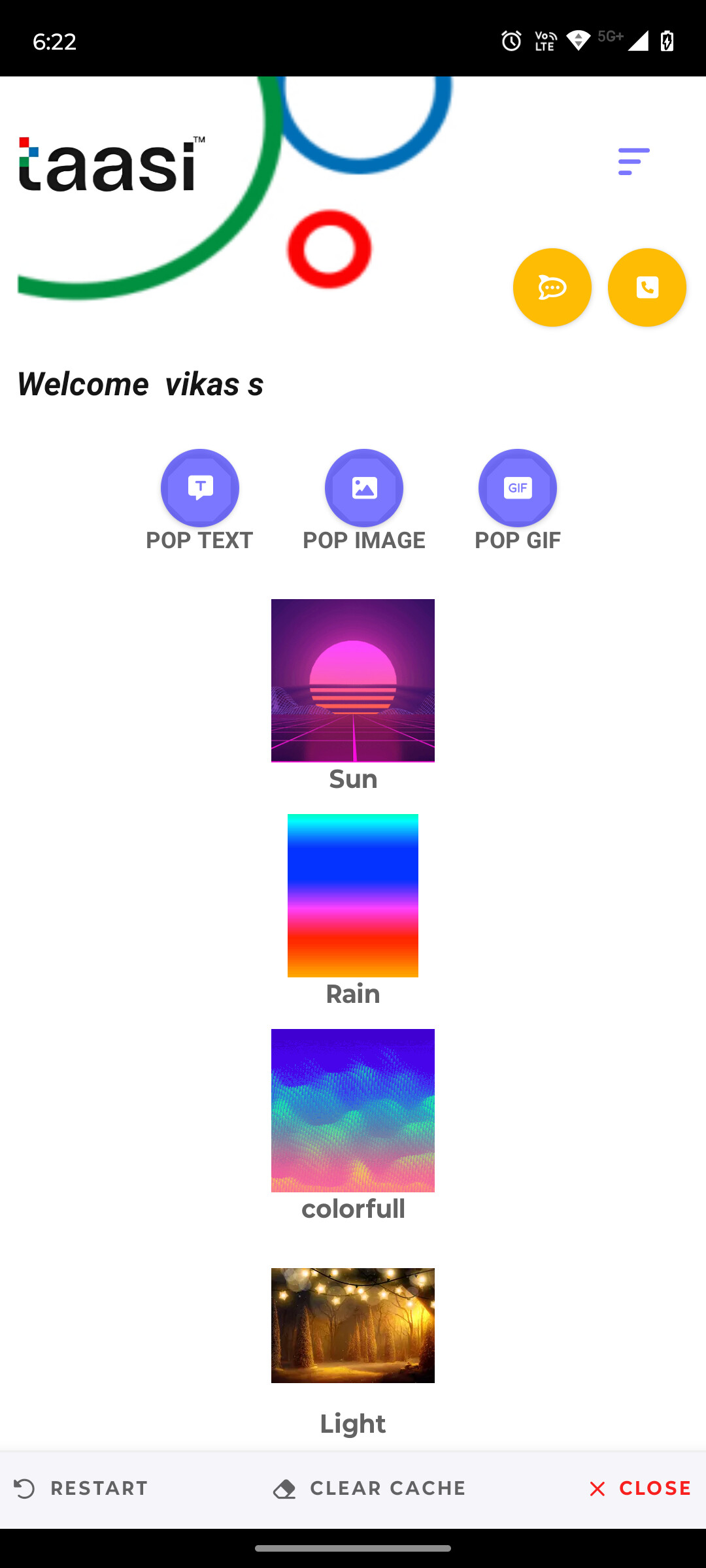Image resolution: width=706 pixels, height=1568 pixels.
Task: Tap the yellow phone call button
Action: 647,287
